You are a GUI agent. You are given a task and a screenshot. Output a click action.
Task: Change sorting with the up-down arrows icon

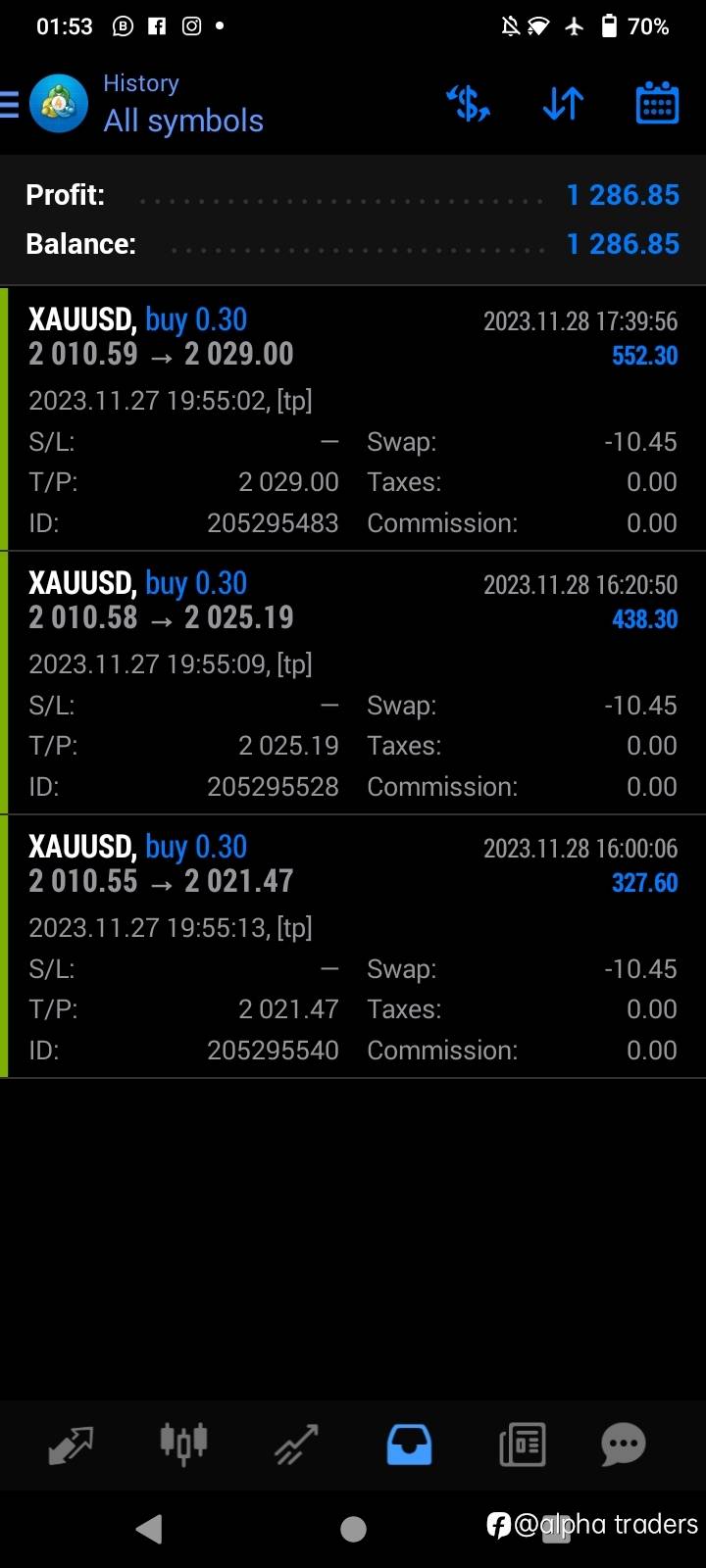[563, 104]
